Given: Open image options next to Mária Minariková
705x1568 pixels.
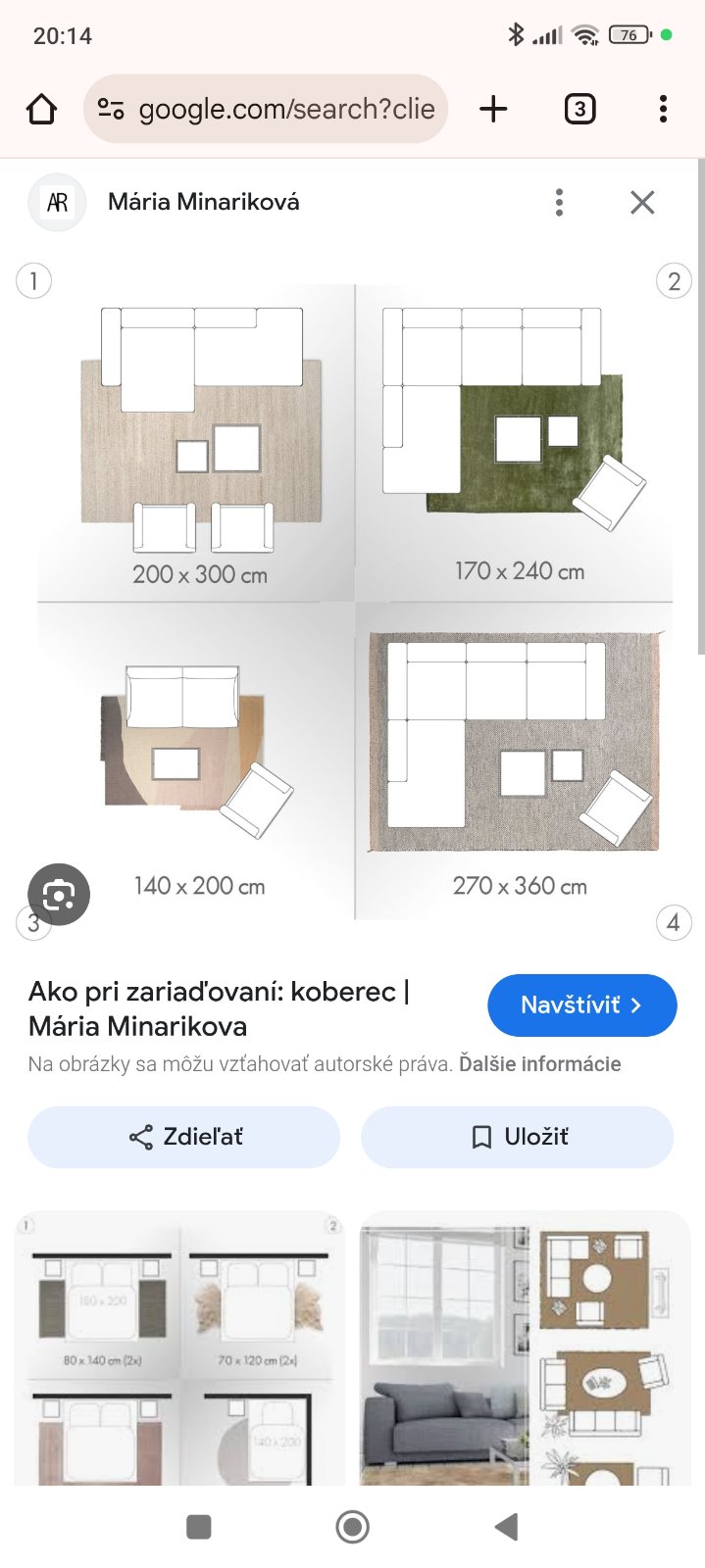Looking at the screenshot, I should tap(559, 202).
